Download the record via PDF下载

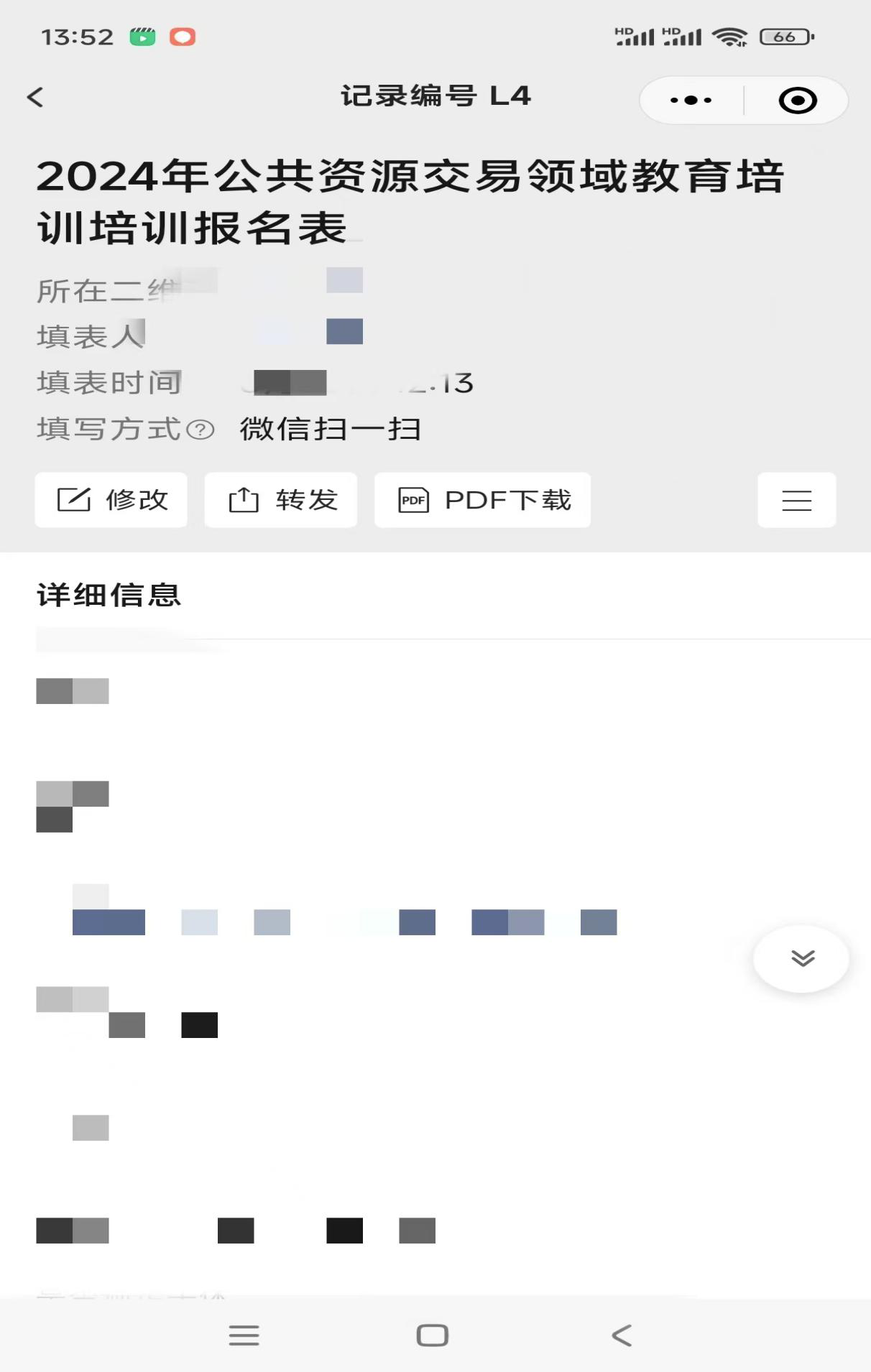click(x=483, y=500)
